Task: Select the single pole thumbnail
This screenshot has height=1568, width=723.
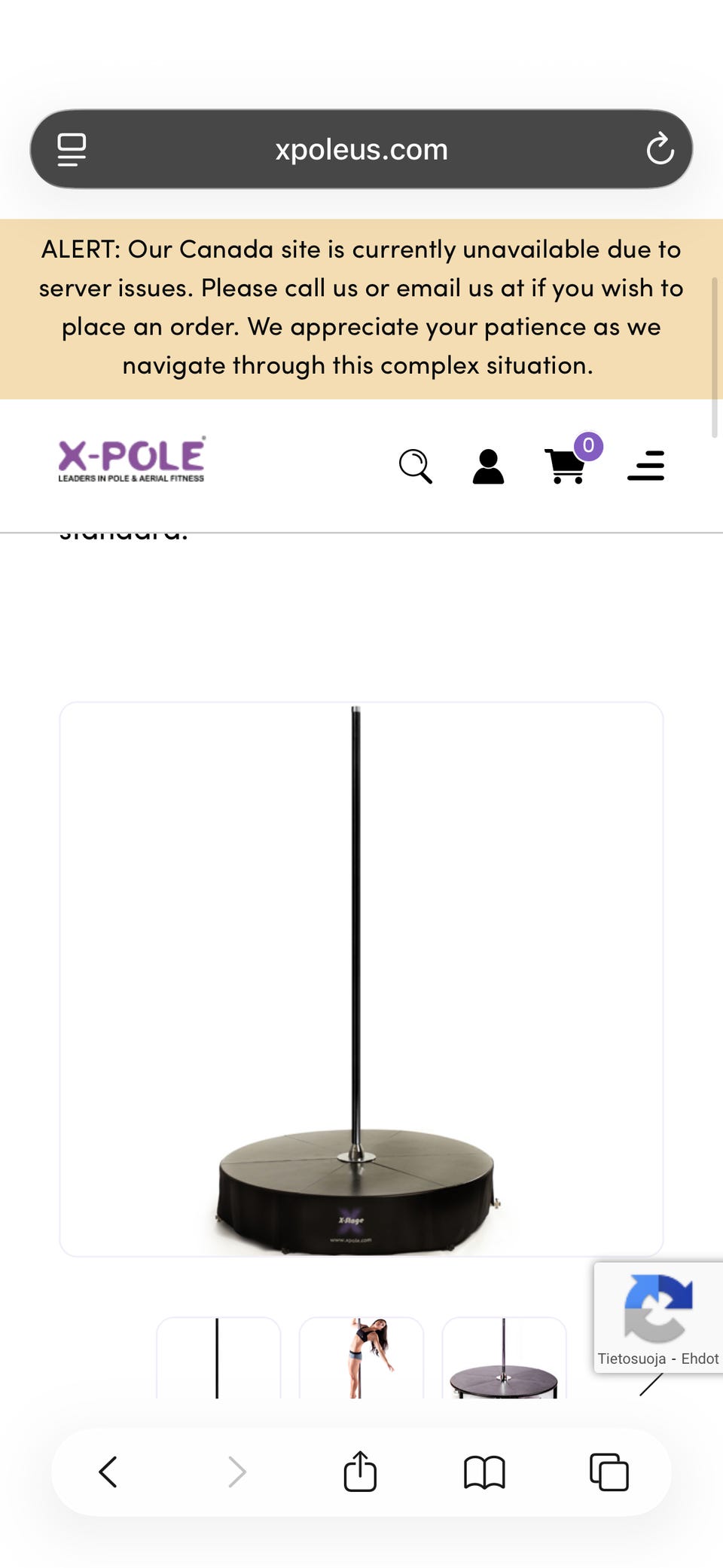Action: tap(218, 1358)
